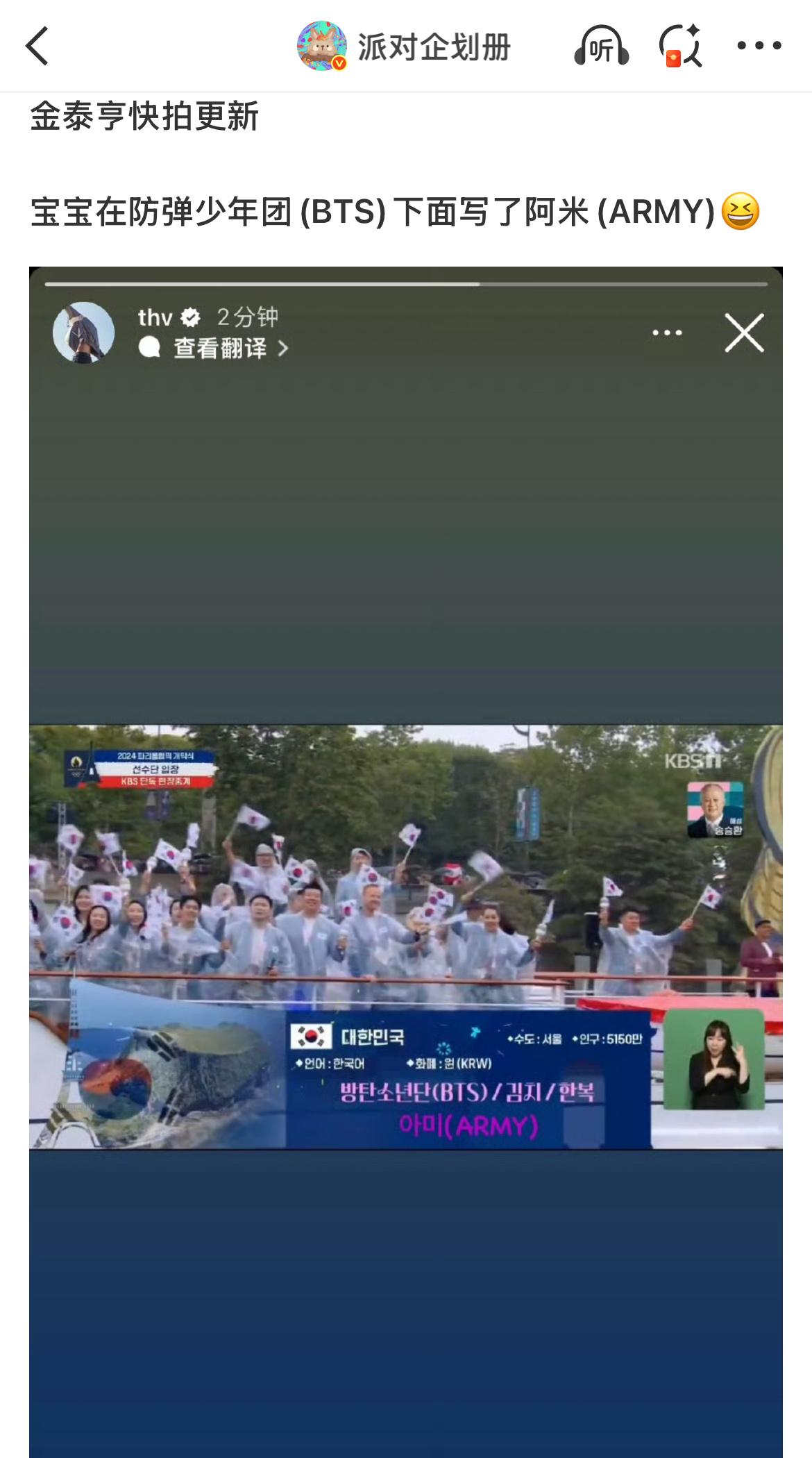Go back to the previous page
This screenshot has width=812, height=1458.
[37, 46]
